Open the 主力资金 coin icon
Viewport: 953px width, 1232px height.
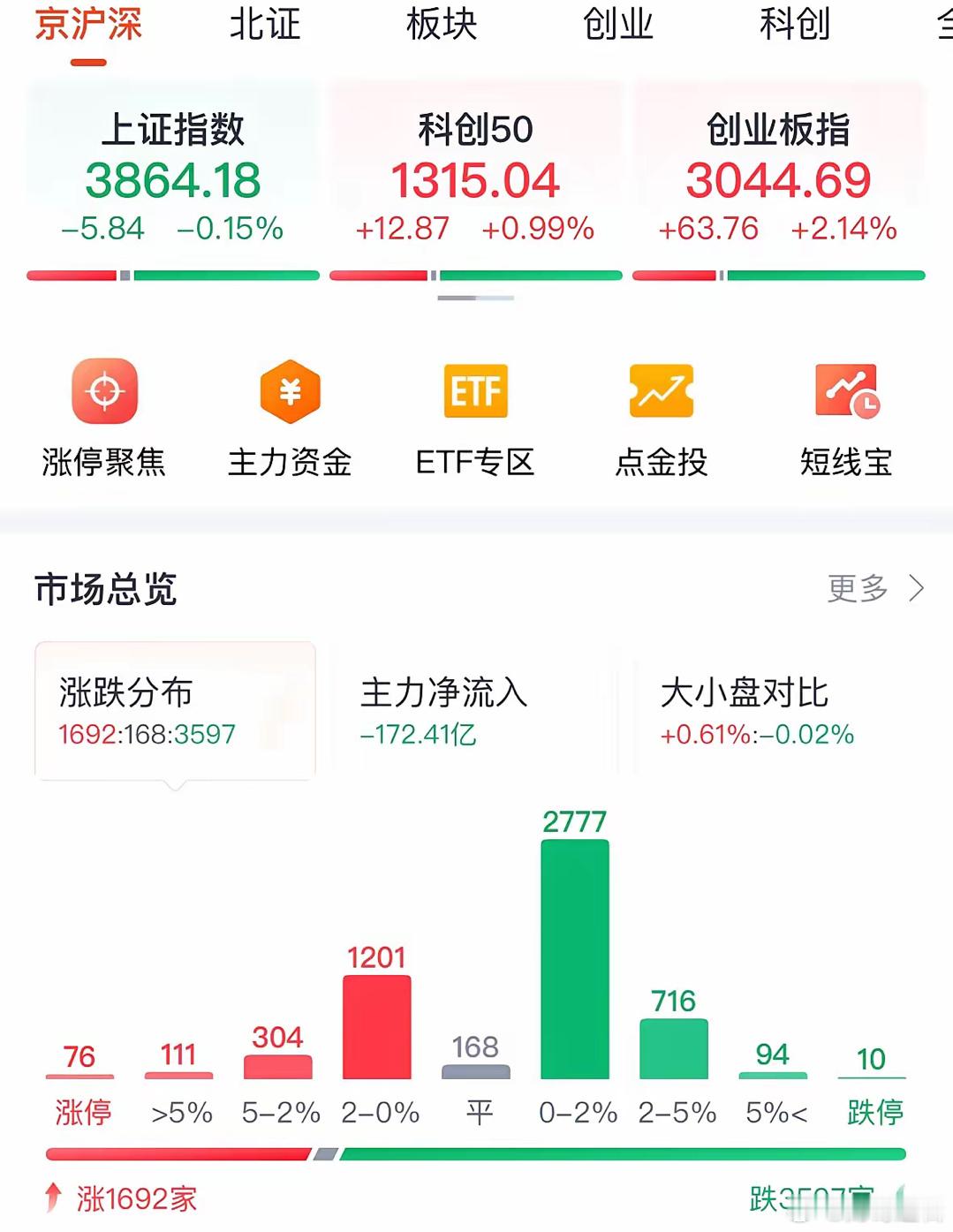pyautogui.click(x=291, y=389)
